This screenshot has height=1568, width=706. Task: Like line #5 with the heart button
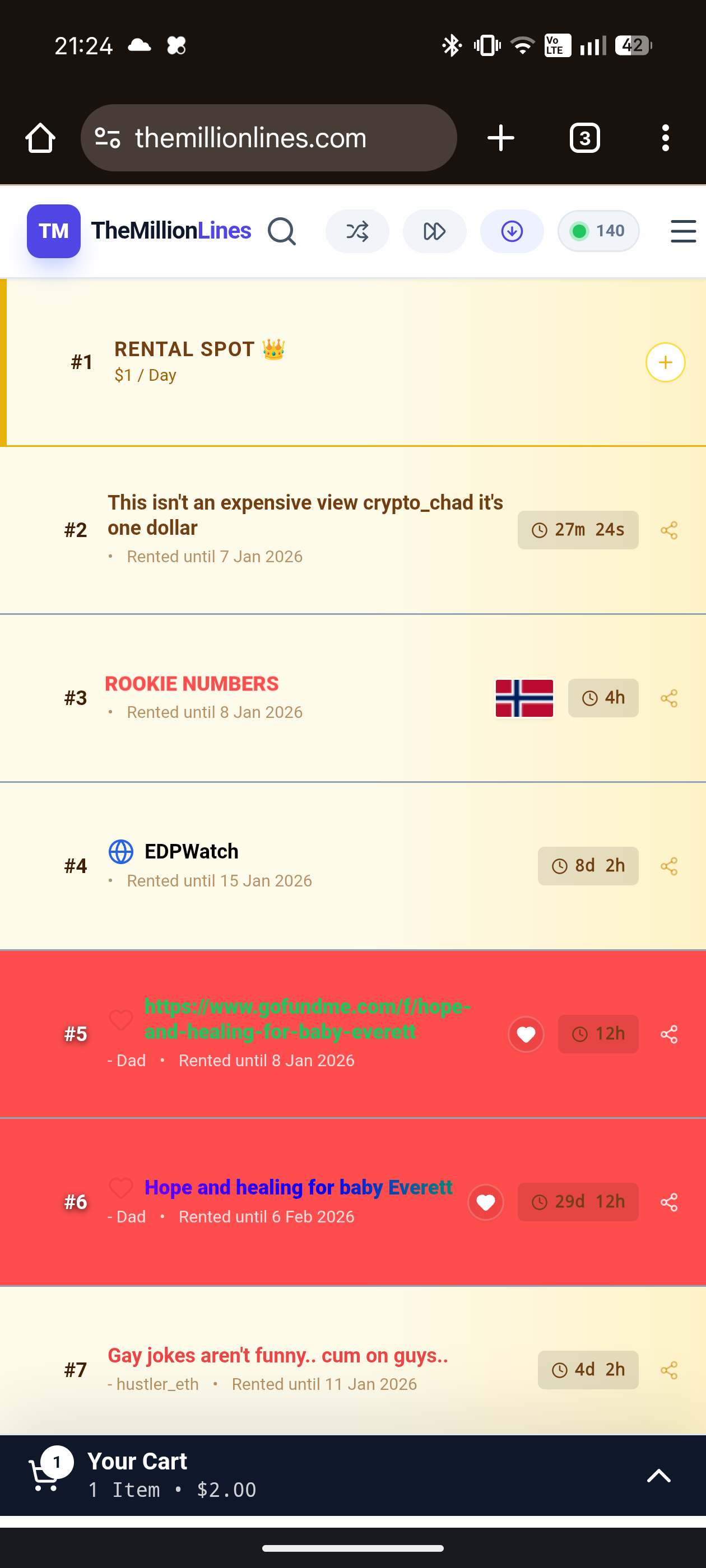pos(526,1034)
